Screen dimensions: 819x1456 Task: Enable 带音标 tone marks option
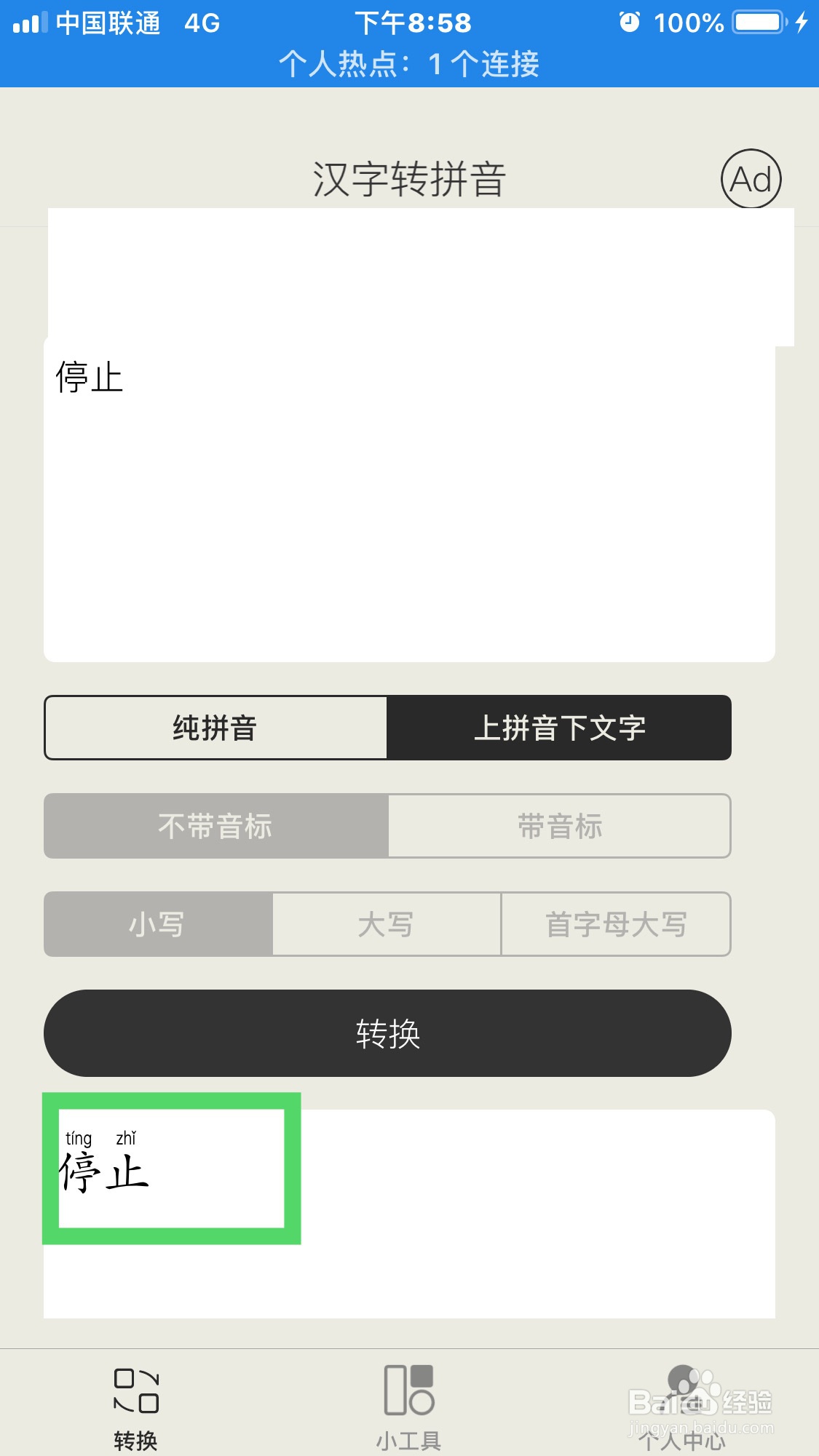[x=560, y=826]
